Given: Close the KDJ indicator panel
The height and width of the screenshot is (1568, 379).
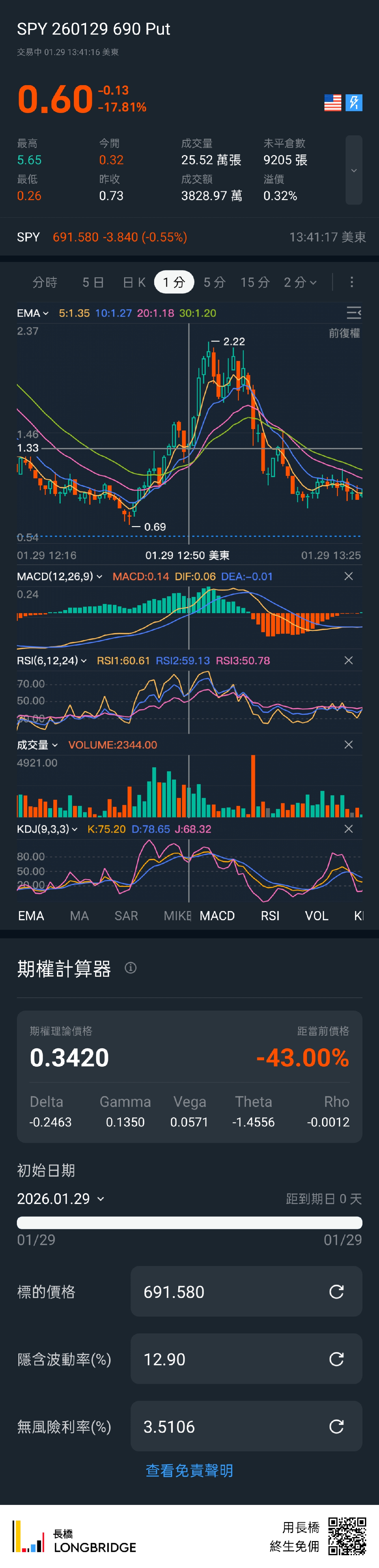Looking at the screenshot, I should (x=349, y=829).
